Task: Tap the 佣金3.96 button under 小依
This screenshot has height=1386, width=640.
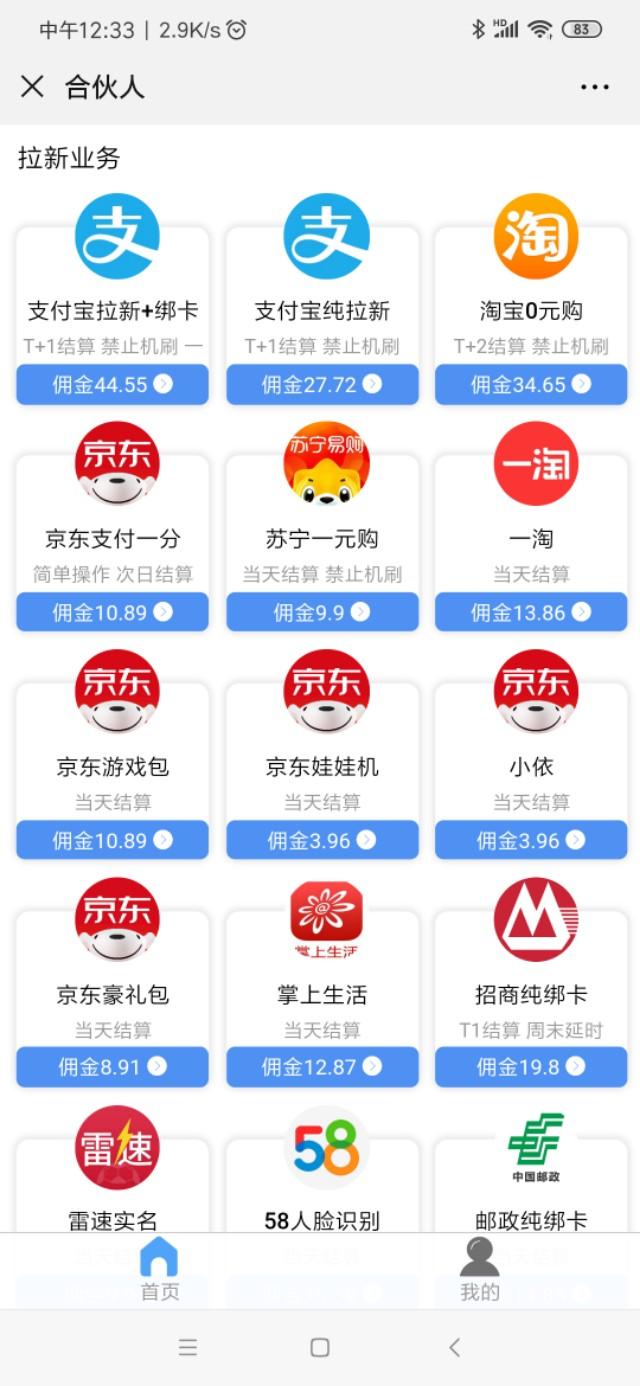Action: click(531, 840)
